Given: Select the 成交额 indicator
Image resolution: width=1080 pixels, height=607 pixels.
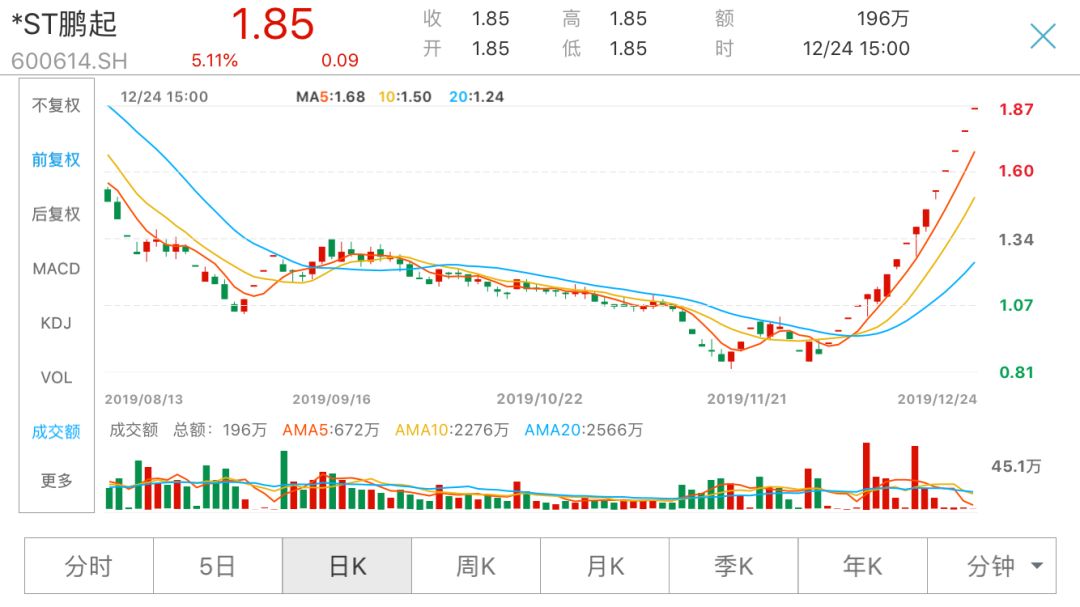Looking at the screenshot, I should 56,432.
